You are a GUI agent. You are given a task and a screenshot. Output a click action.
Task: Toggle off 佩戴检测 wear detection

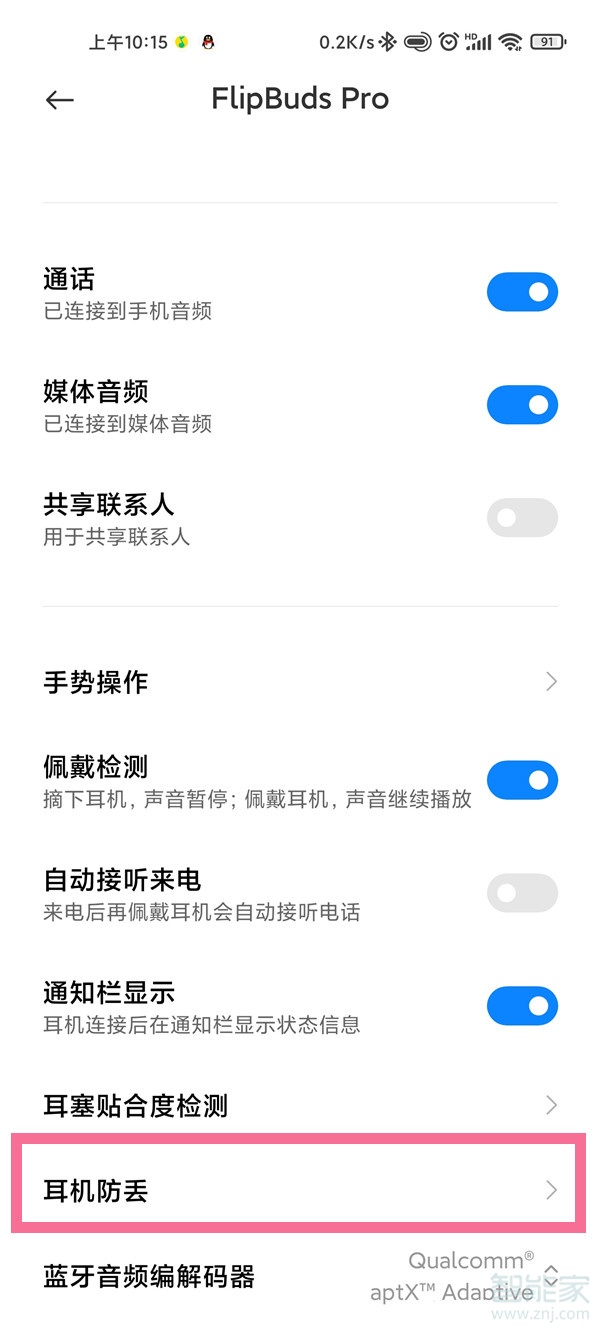click(521, 780)
